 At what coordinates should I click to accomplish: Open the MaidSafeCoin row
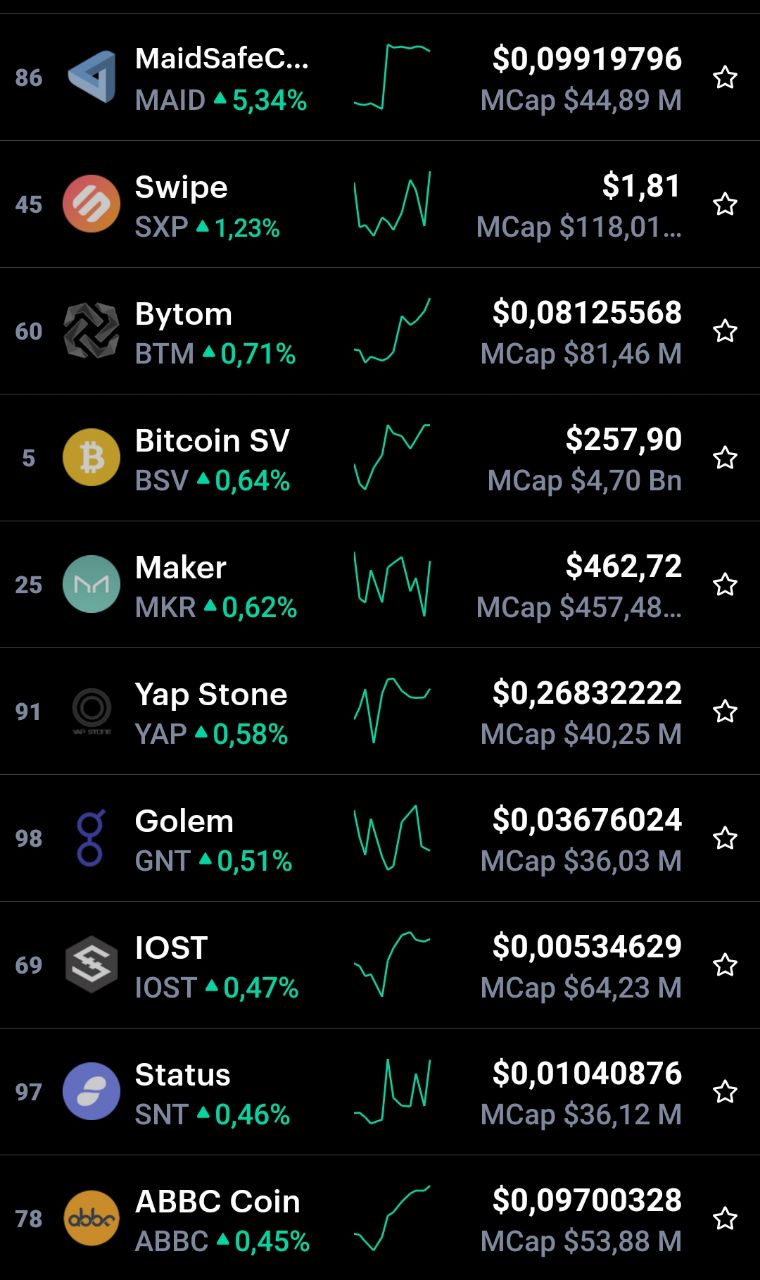click(380, 77)
